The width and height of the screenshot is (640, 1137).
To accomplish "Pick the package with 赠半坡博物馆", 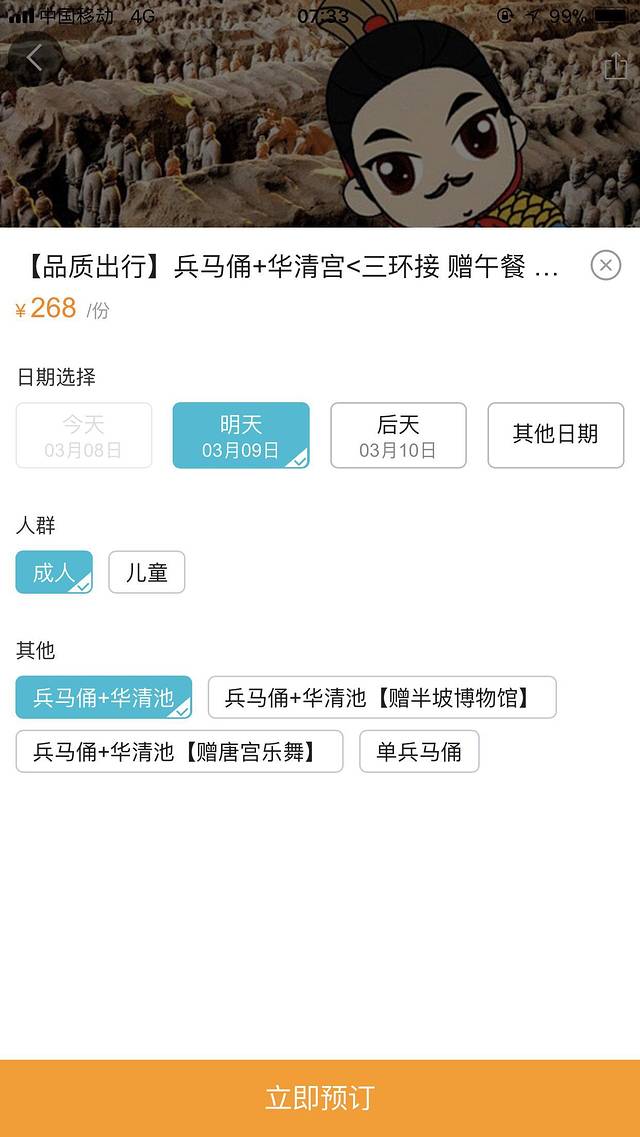I will point(381,697).
